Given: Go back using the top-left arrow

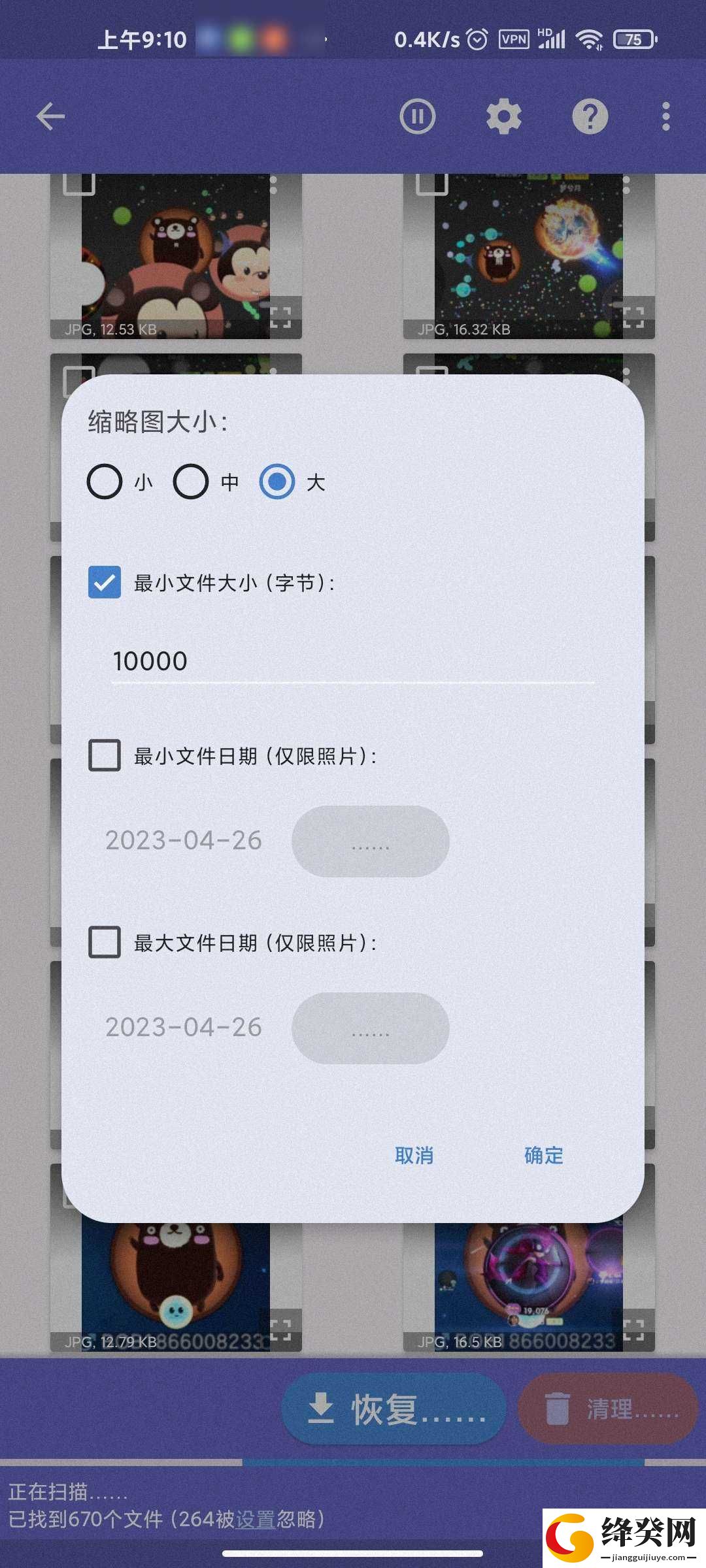Looking at the screenshot, I should pyautogui.click(x=50, y=117).
